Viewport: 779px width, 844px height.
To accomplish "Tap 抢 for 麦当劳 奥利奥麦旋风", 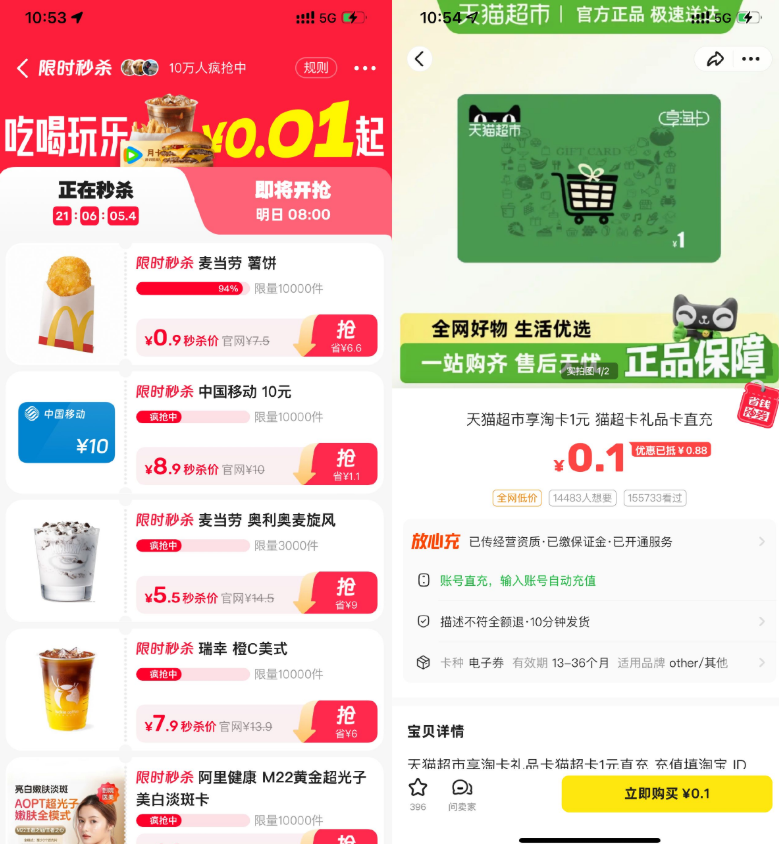I will point(346,592).
